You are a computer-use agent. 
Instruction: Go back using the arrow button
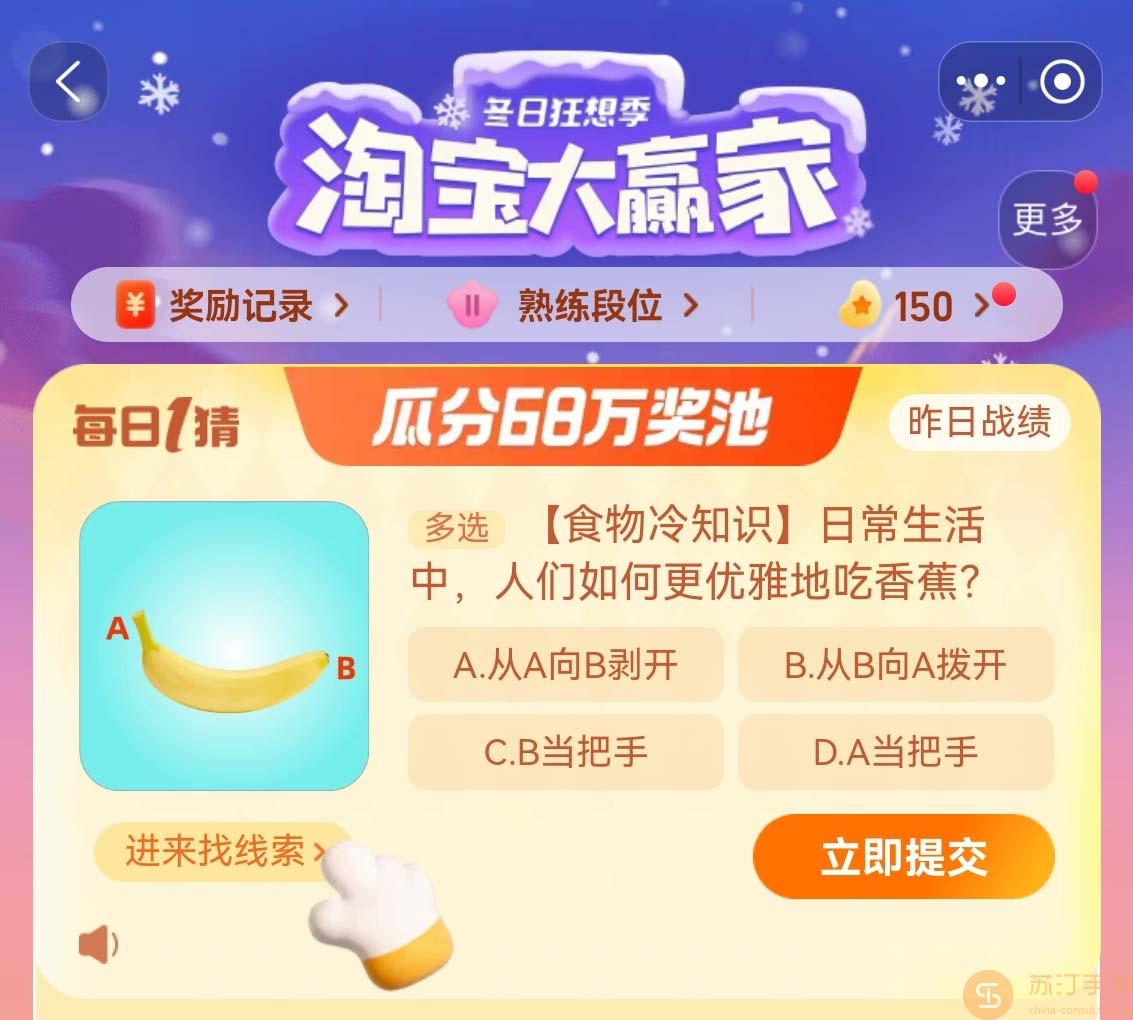pos(68,82)
